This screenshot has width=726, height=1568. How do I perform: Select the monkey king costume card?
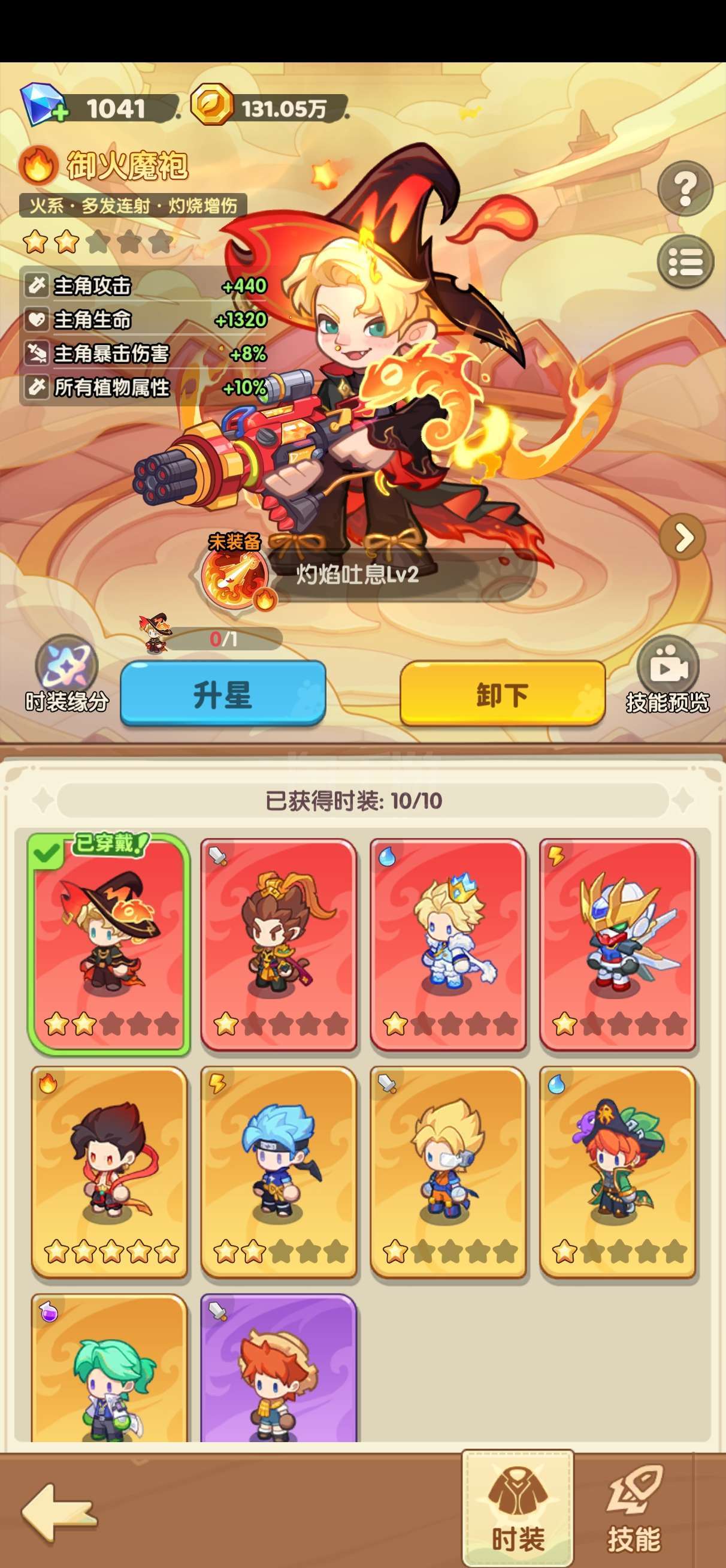click(x=279, y=945)
